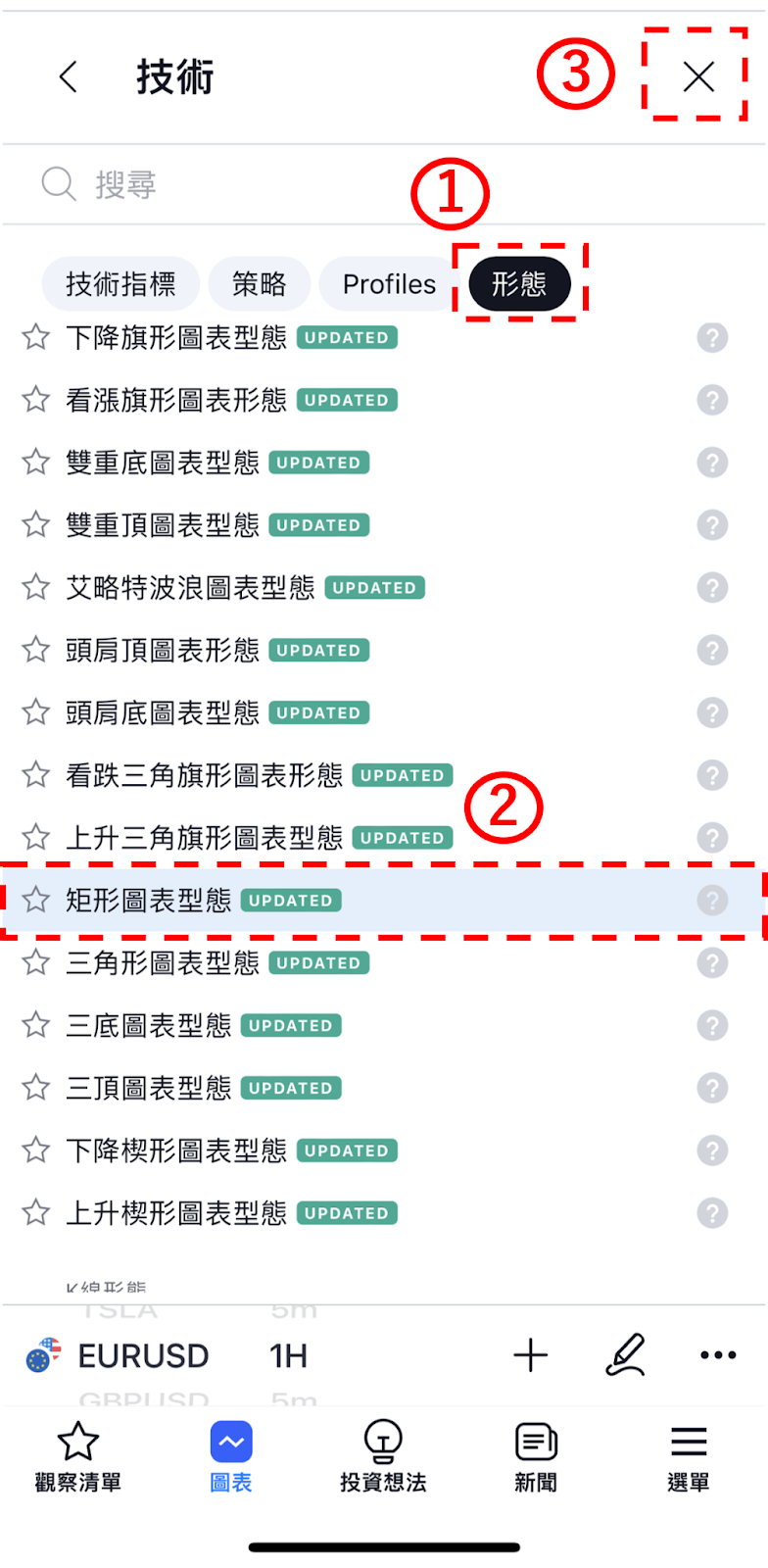Close the 技術 indicators panel
Viewport: 768px width, 1568px height.
698,76
